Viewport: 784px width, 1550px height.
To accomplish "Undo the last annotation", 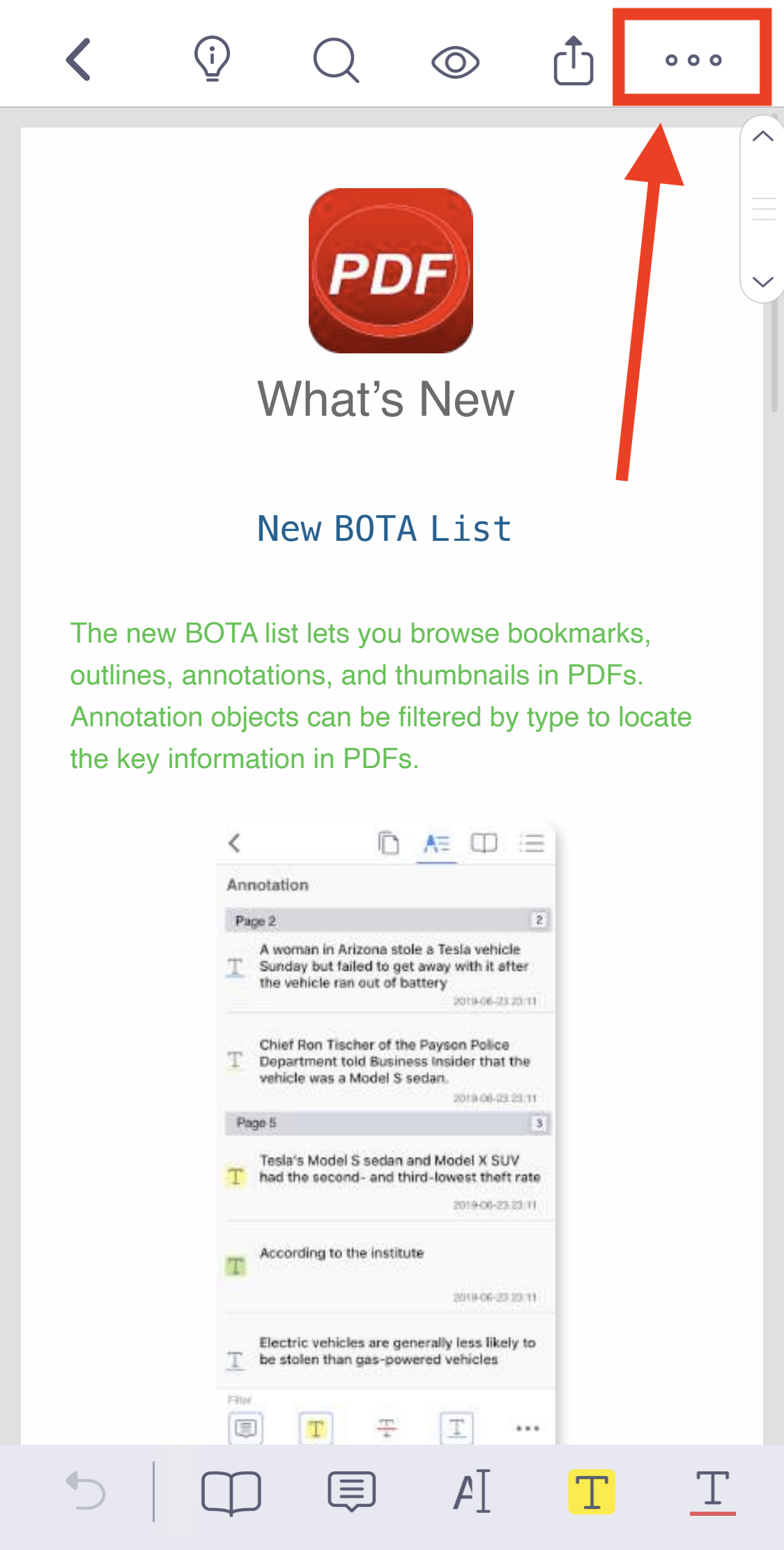I will click(x=85, y=1491).
